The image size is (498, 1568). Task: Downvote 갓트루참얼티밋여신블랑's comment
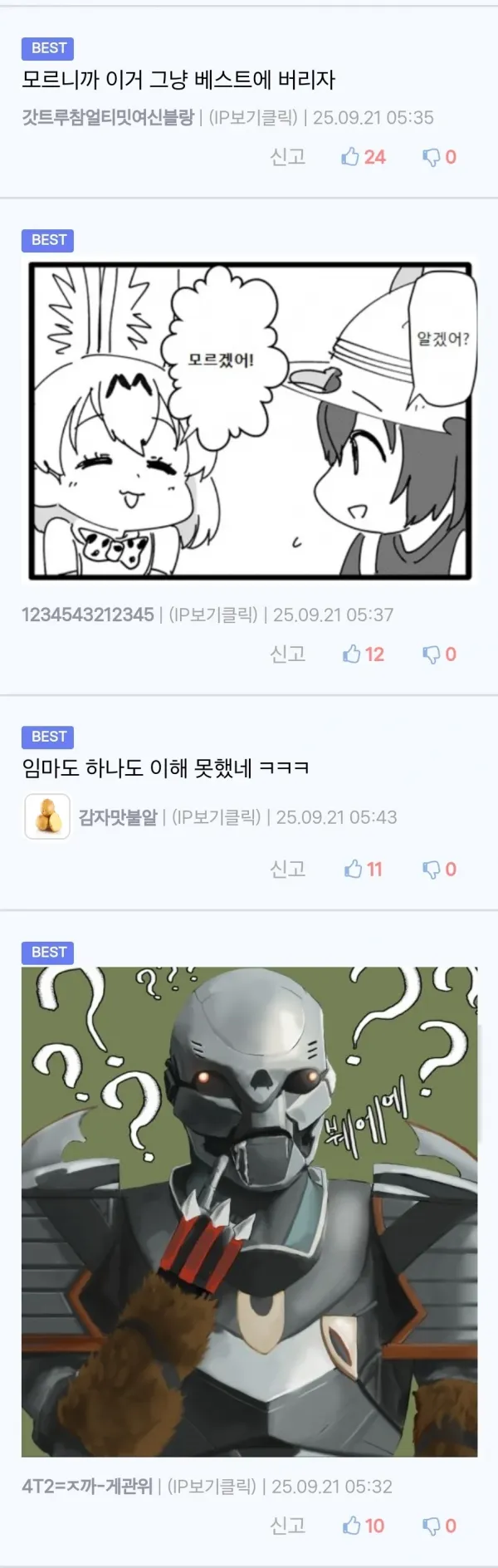coord(439,157)
